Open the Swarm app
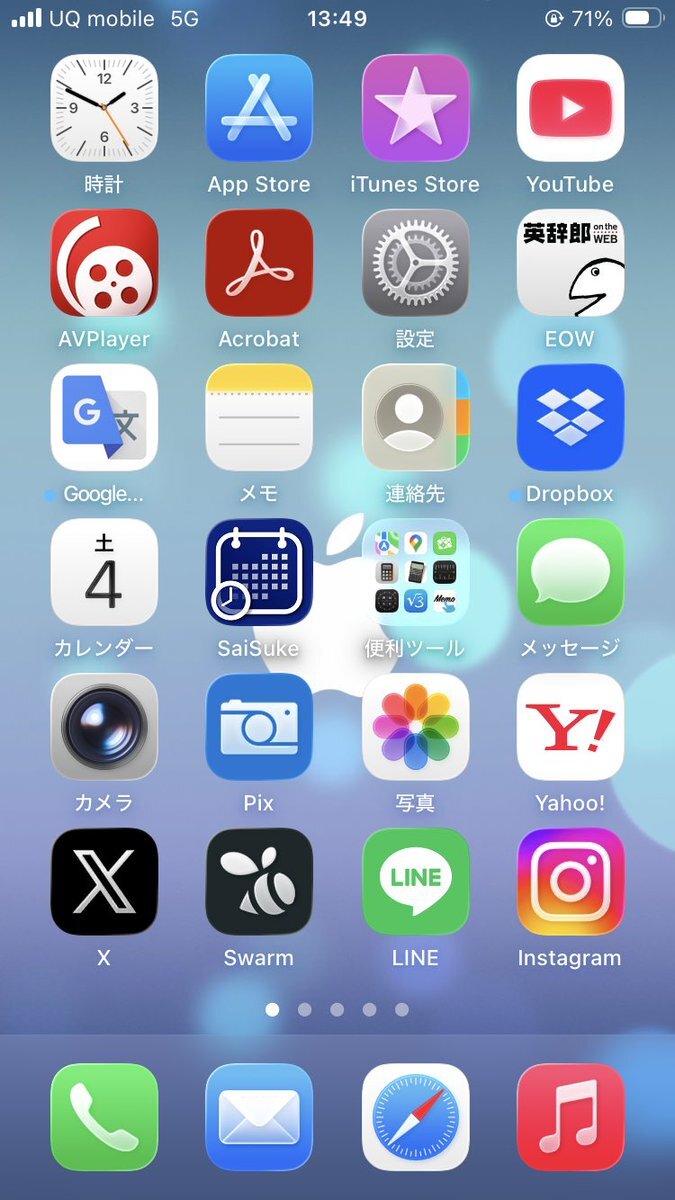The width and height of the screenshot is (675, 1200). click(259, 882)
